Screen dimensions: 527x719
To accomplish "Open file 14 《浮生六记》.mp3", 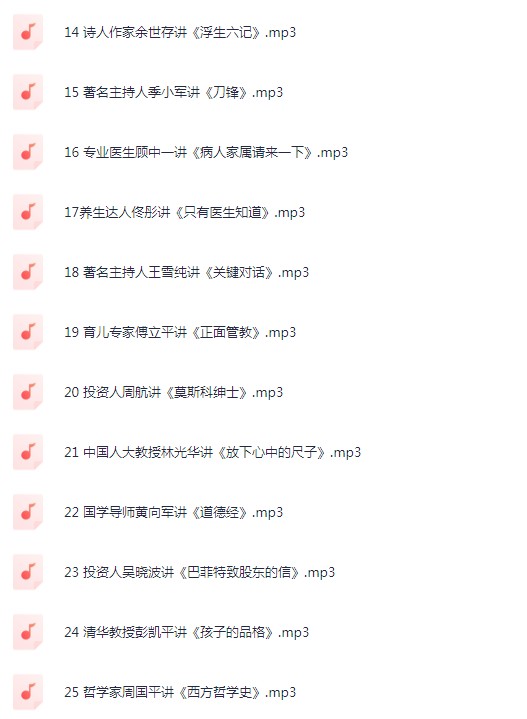I will coord(180,33).
